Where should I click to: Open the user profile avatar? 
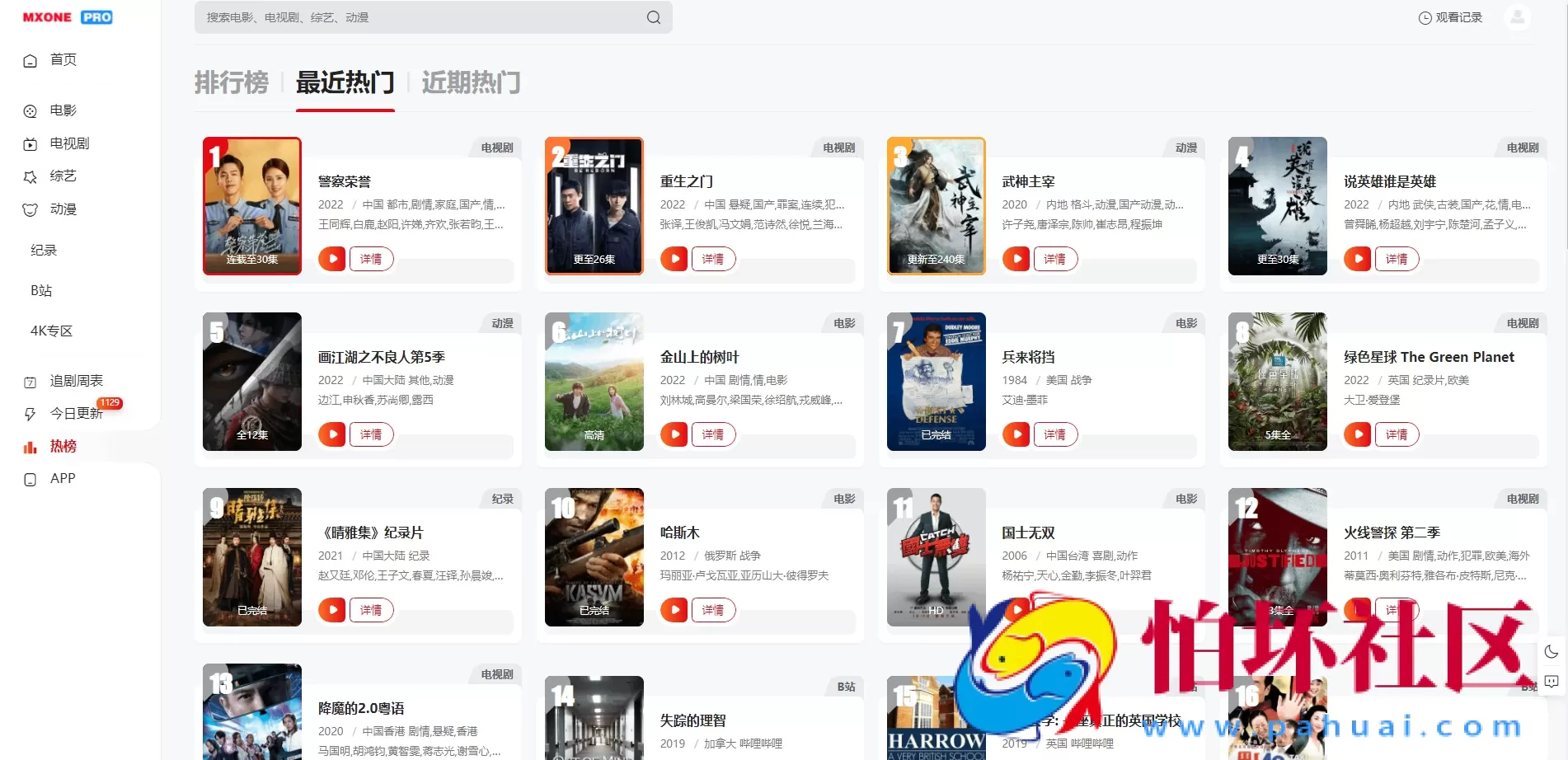(x=1517, y=17)
